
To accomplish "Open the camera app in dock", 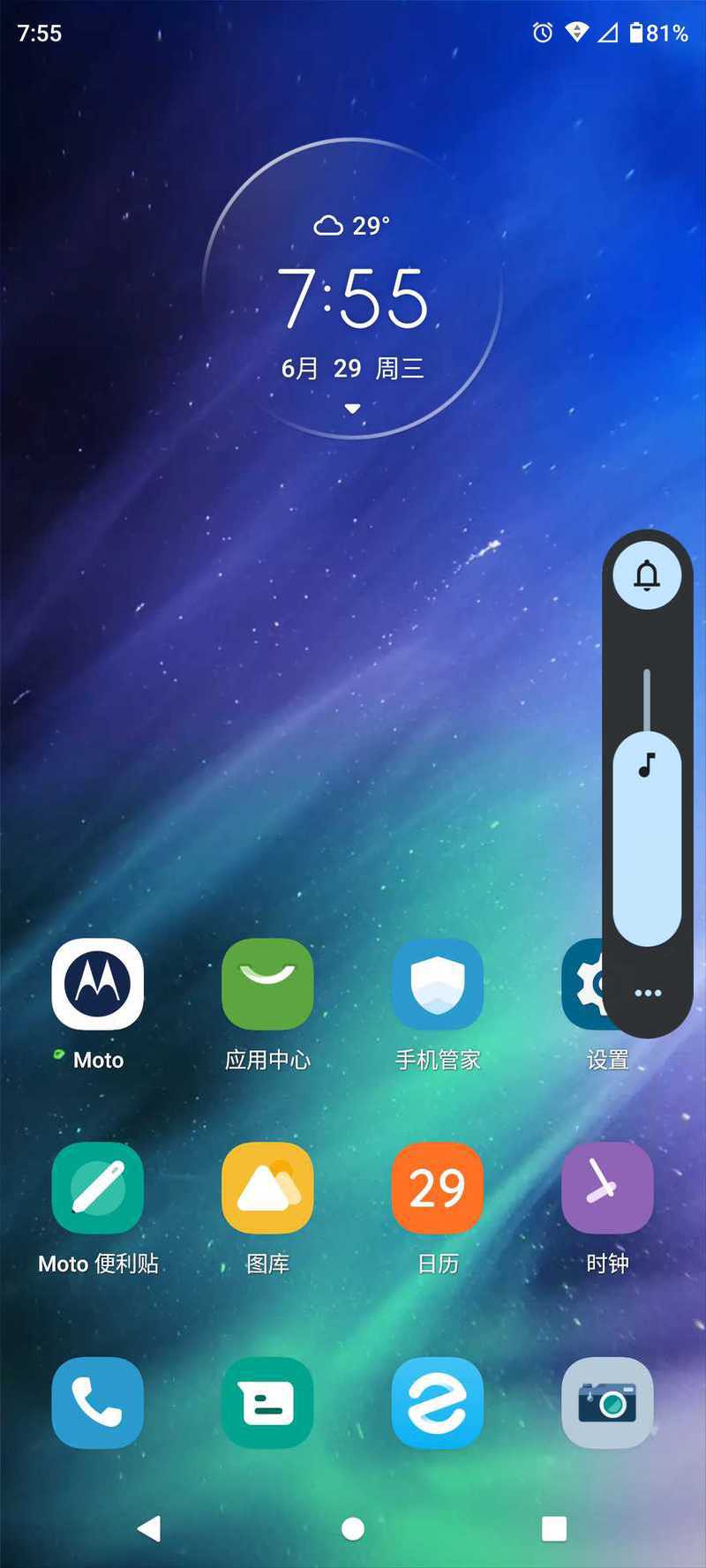I will [x=607, y=1403].
